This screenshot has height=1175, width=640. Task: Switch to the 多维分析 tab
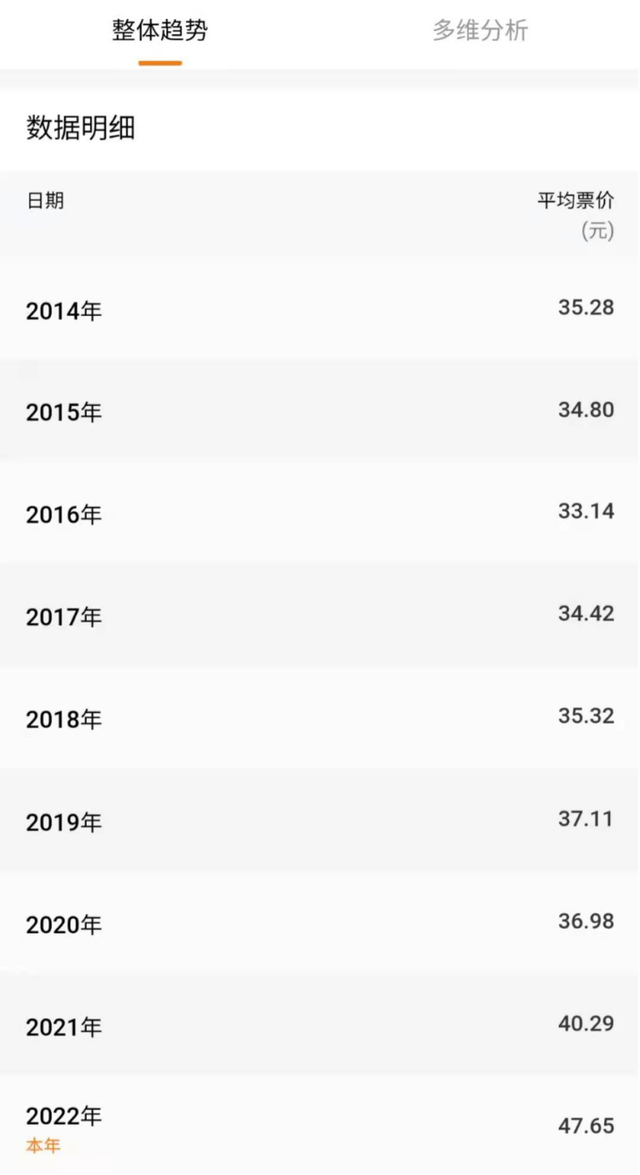pyautogui.click(x=480, y=31)
